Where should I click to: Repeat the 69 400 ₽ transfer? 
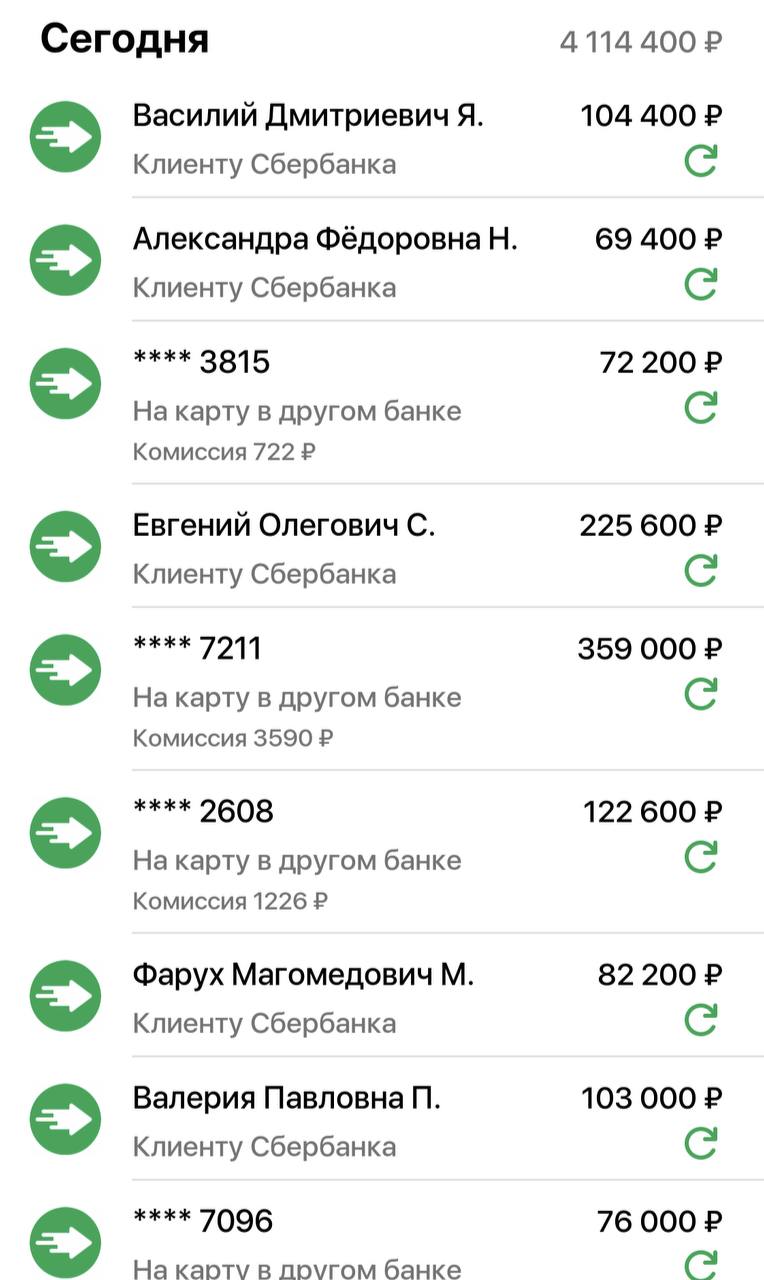(x=701, y=284)
